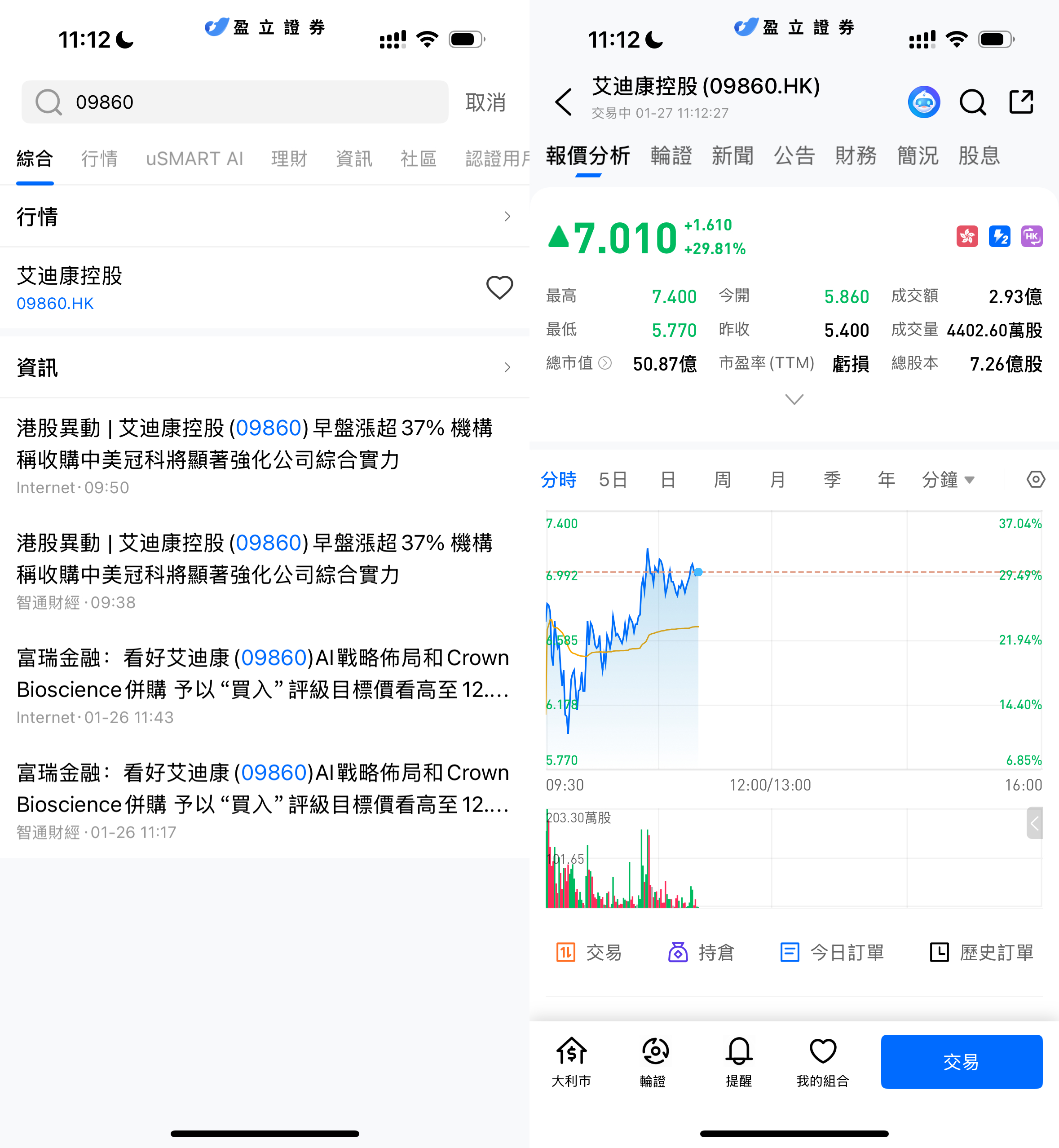Select the 5日 chart period
Screen dimensions: 1059x1148
[x=613, y=479]
